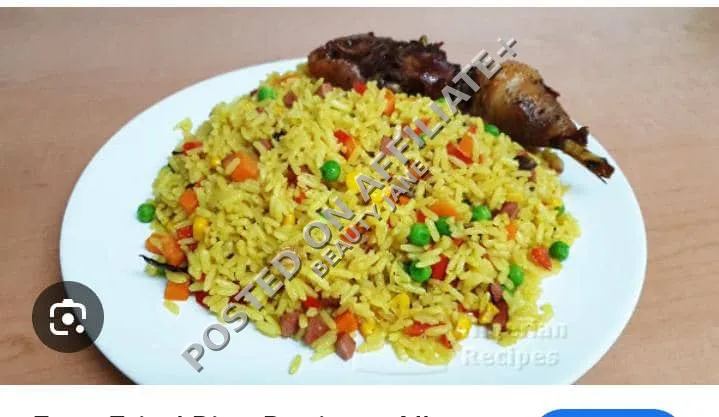The image size is (719, 417).
Task: Search this image with Google Lens
Action: point(68,317)
